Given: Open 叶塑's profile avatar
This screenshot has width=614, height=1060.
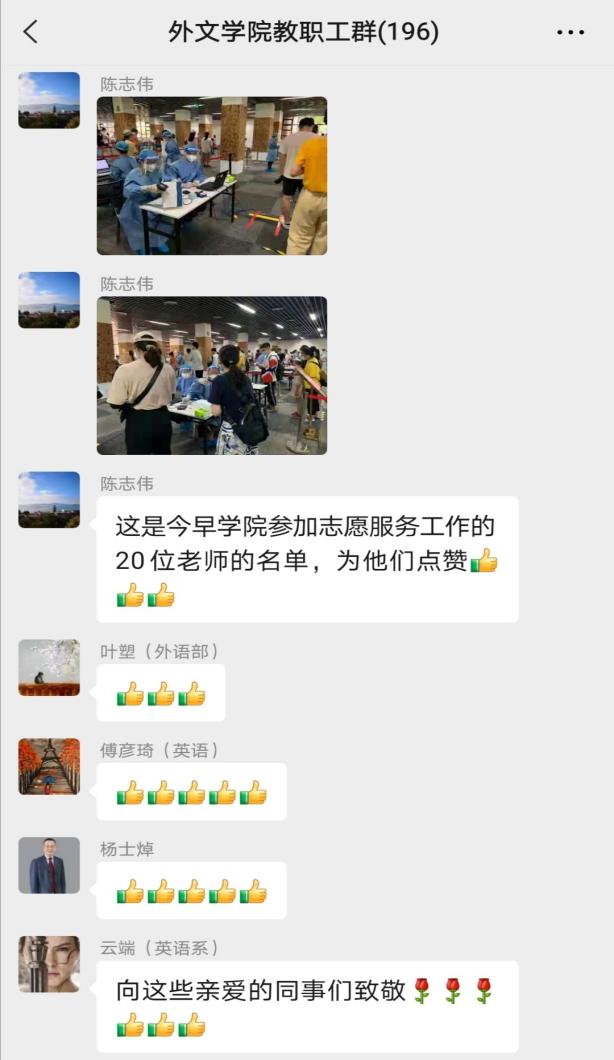Looking at the screenshot, I should [x=49, y=667].
